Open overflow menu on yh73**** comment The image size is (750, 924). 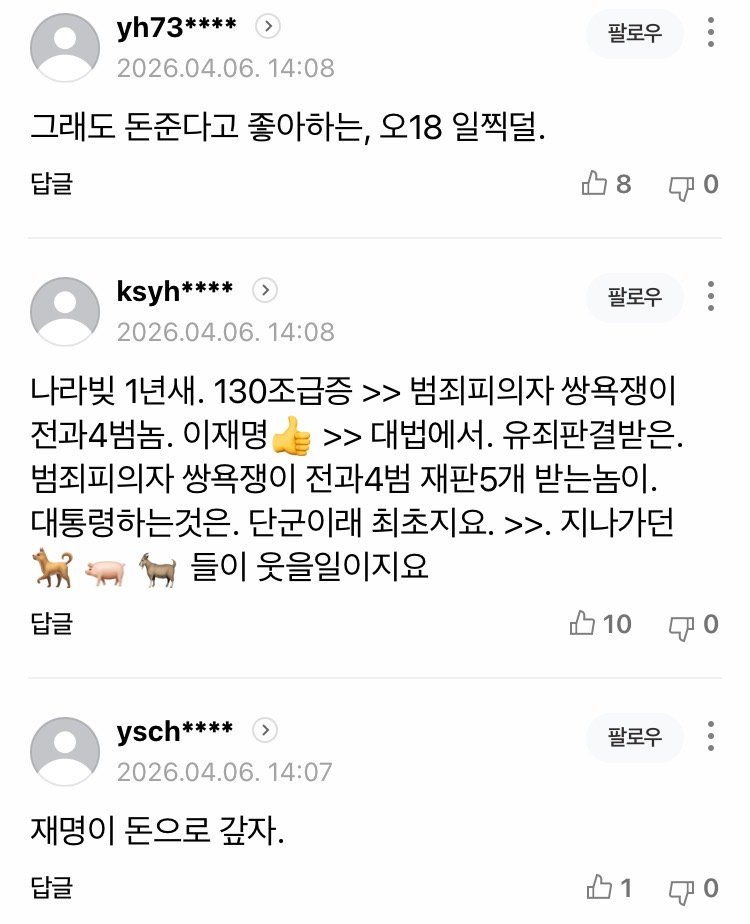tap(711, 33)
